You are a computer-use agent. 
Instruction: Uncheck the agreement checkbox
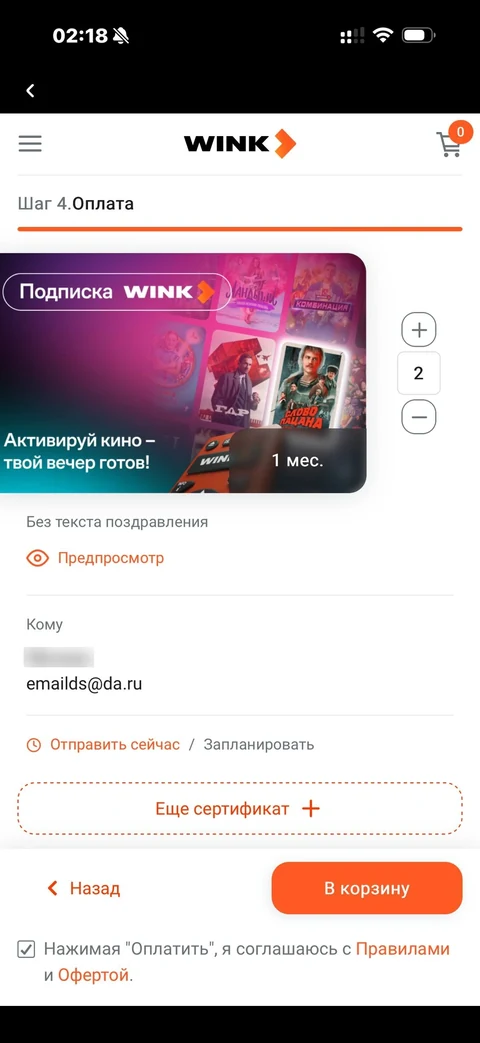click(26, 949)
